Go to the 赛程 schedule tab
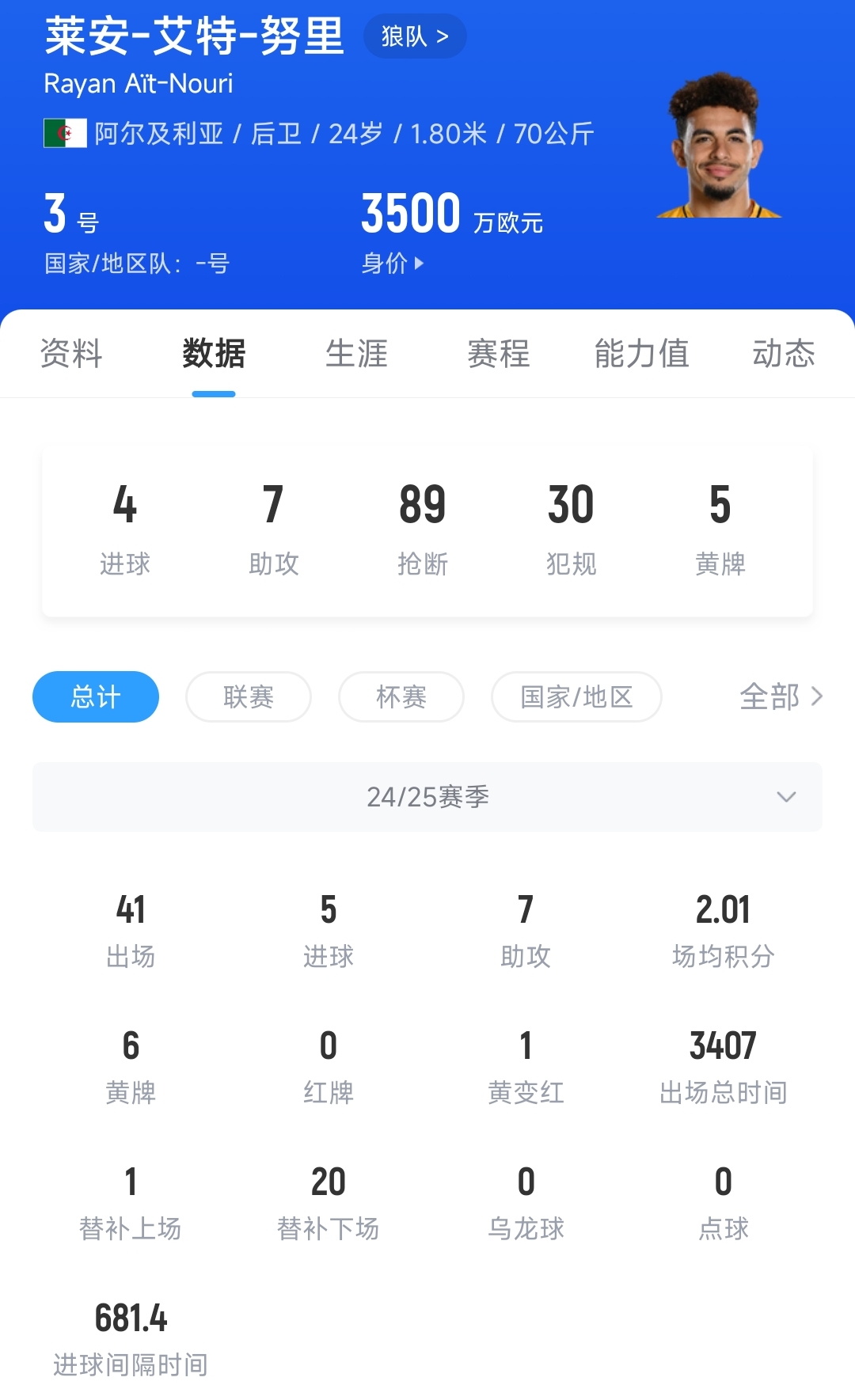Viewport: 855px width, 1400px height. tap(499, 354)
